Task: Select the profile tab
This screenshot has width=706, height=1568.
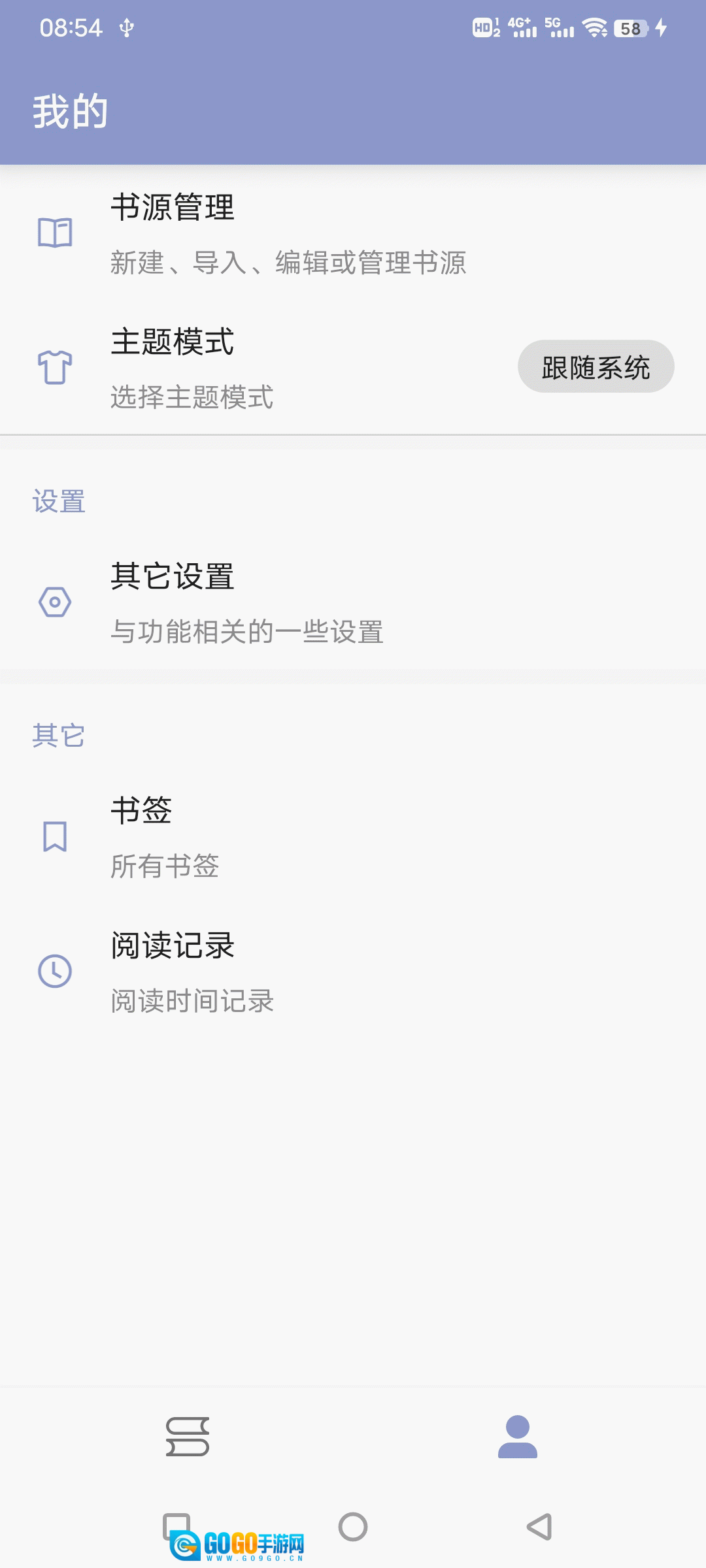Action: pos(517,1436)
